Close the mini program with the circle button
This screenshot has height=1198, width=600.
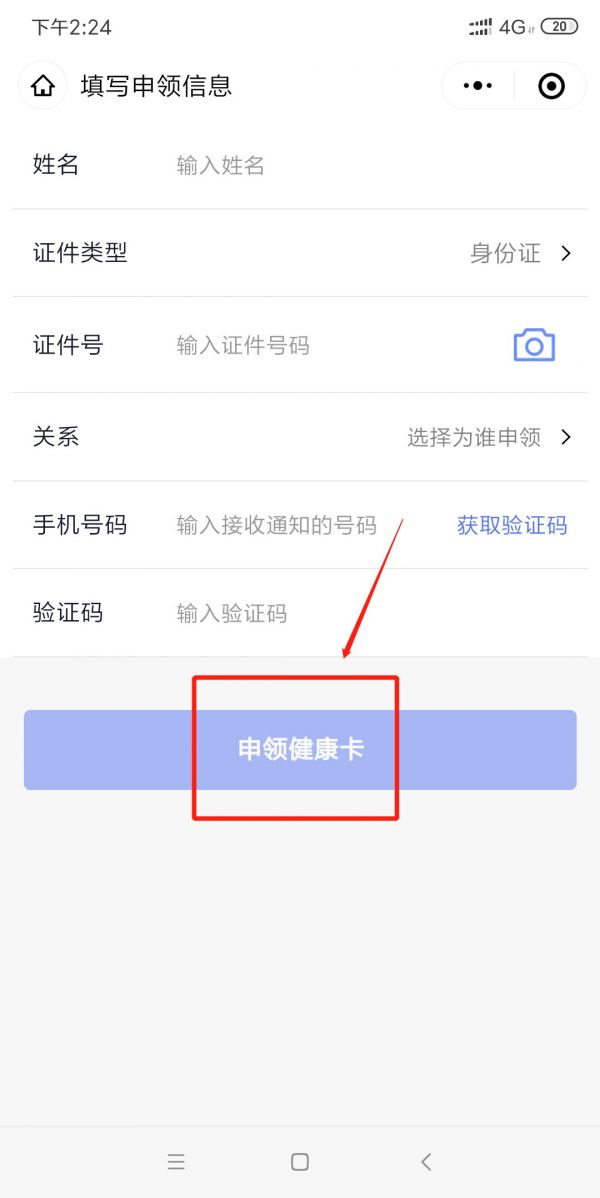[x=551, y=86]
